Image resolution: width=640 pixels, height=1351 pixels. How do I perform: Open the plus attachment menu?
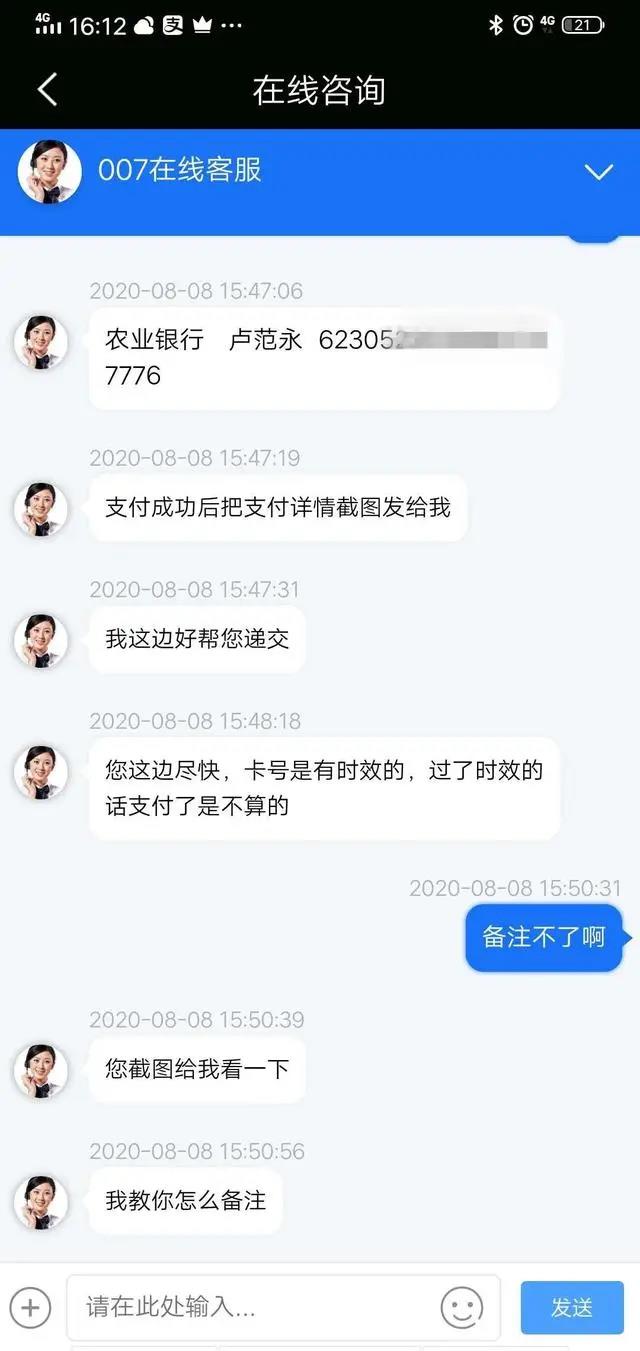tap(30, 1307)
